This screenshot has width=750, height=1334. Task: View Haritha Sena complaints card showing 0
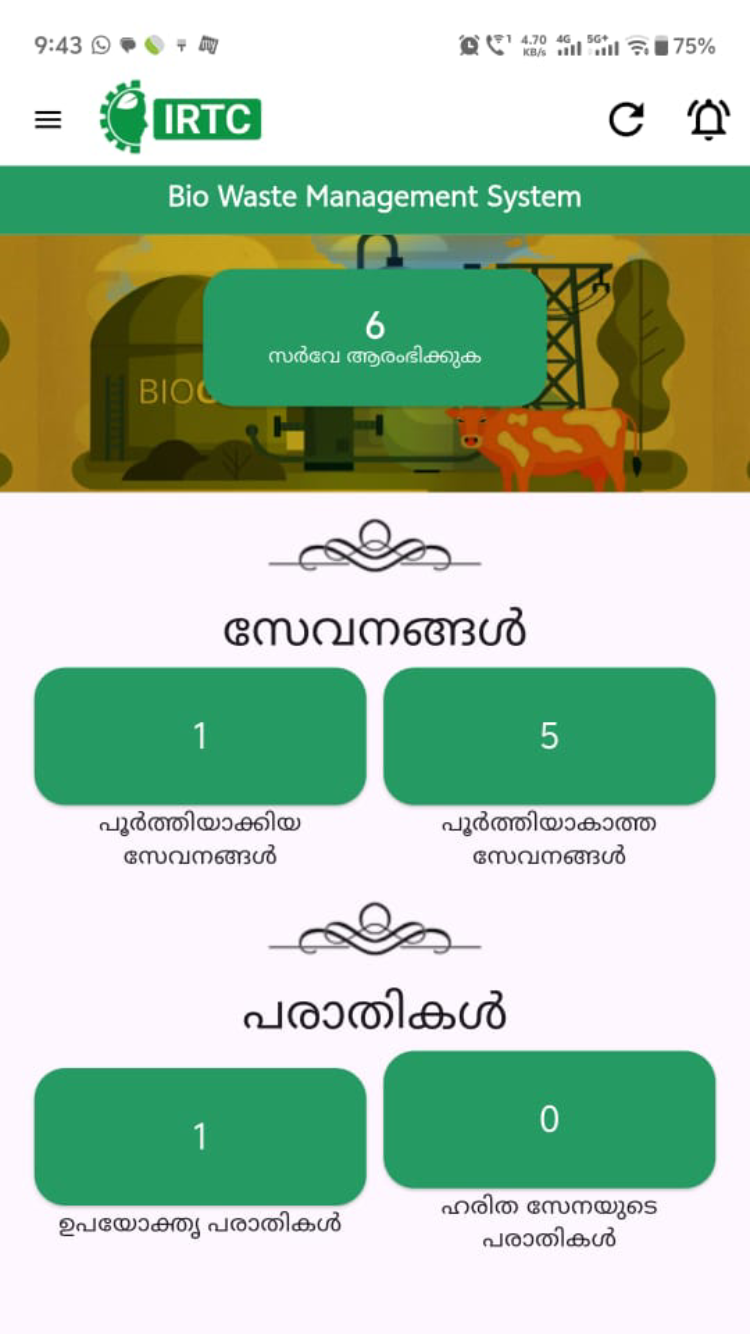549,1119
